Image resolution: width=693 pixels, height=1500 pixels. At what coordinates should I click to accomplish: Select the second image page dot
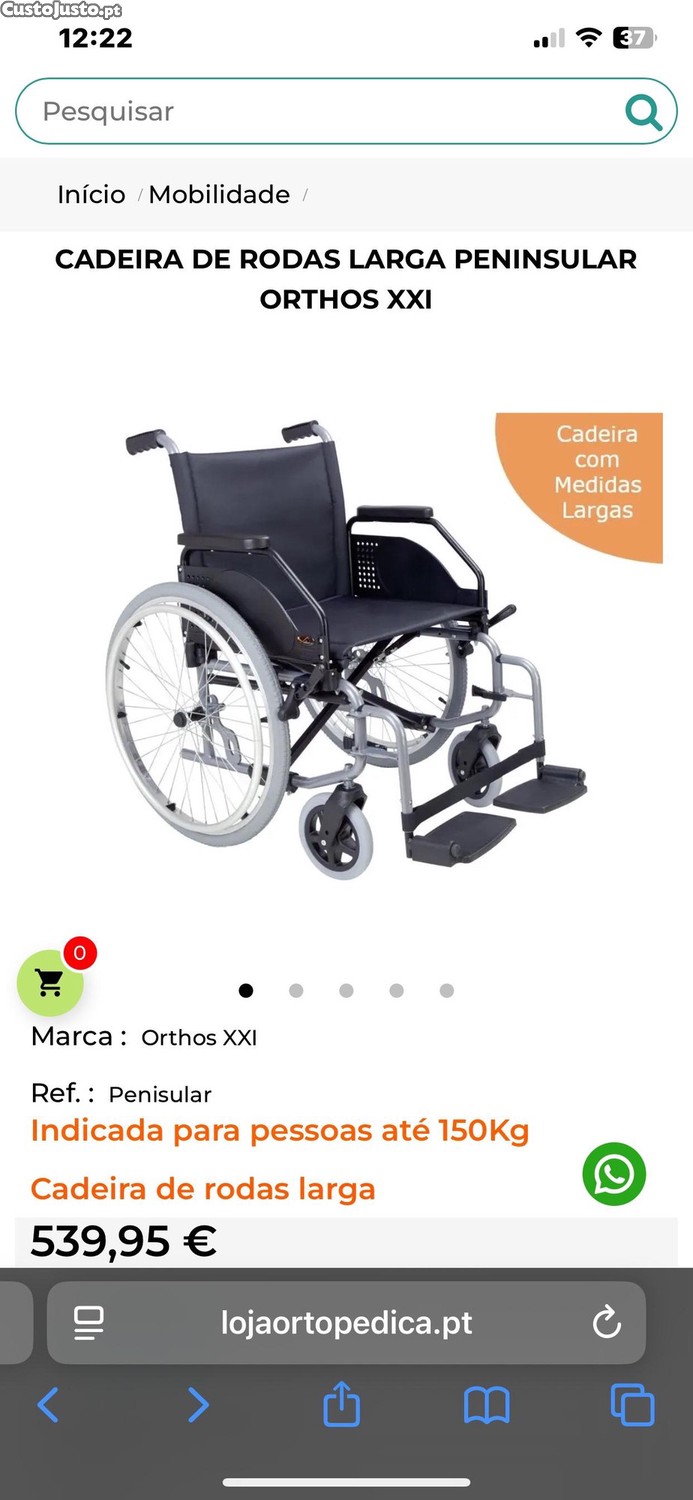click(296, 990)
